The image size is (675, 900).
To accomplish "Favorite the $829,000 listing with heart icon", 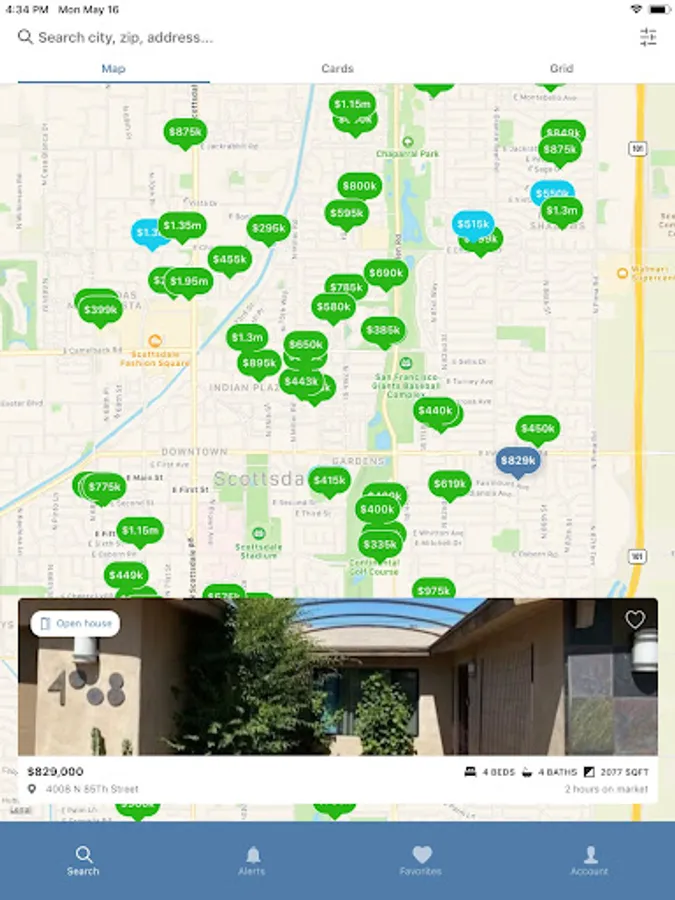I will 635,620.
